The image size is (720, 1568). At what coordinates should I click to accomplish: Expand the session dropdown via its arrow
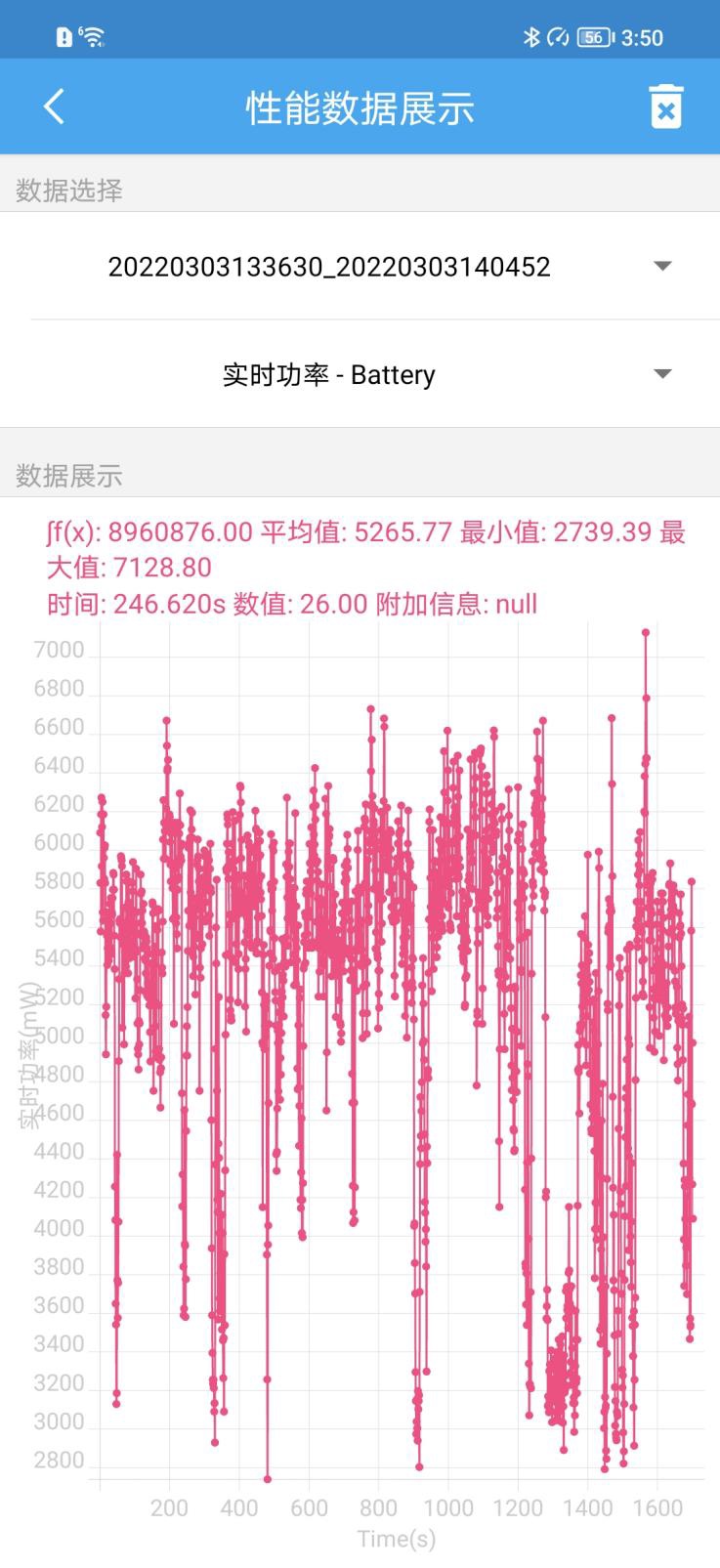(661, 266)
